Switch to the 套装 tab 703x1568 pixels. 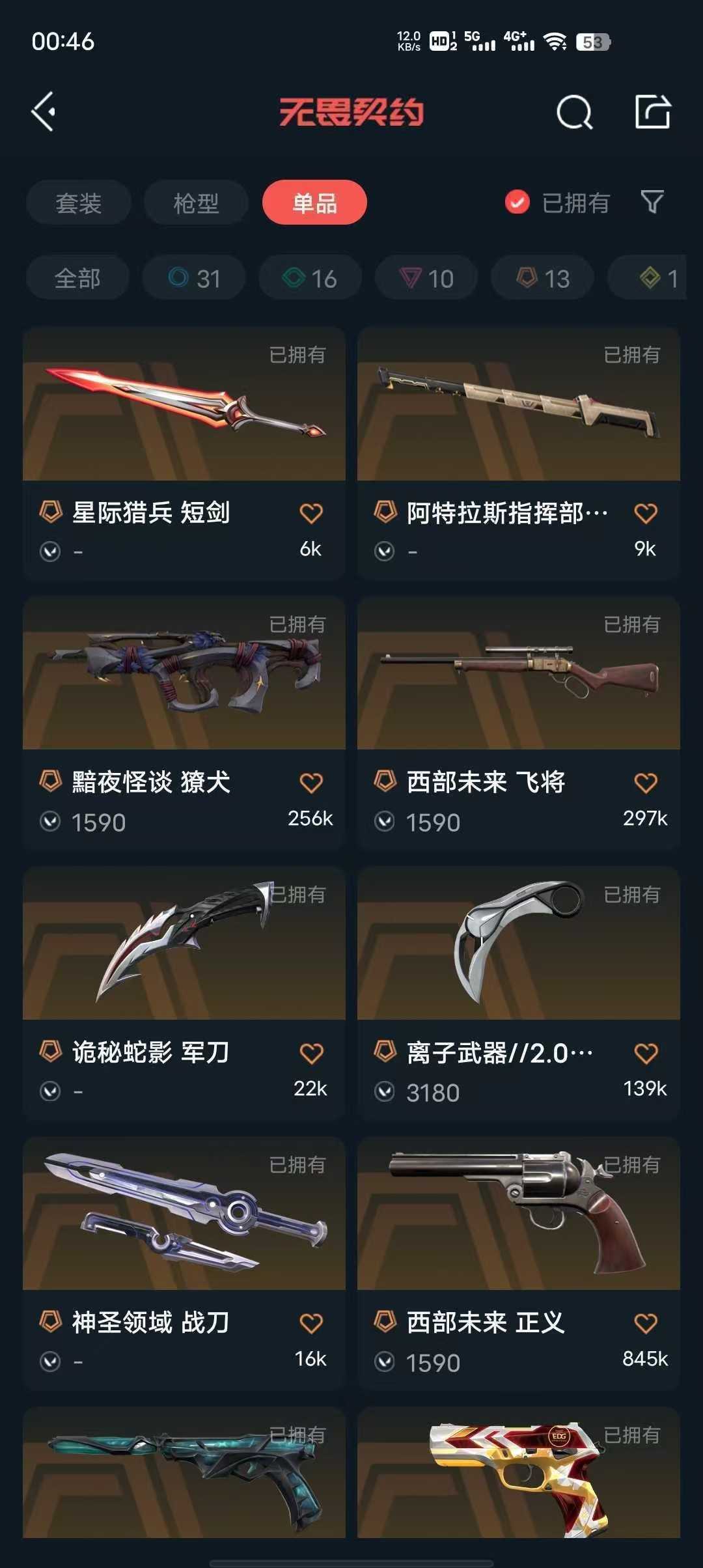coord(78,203)
